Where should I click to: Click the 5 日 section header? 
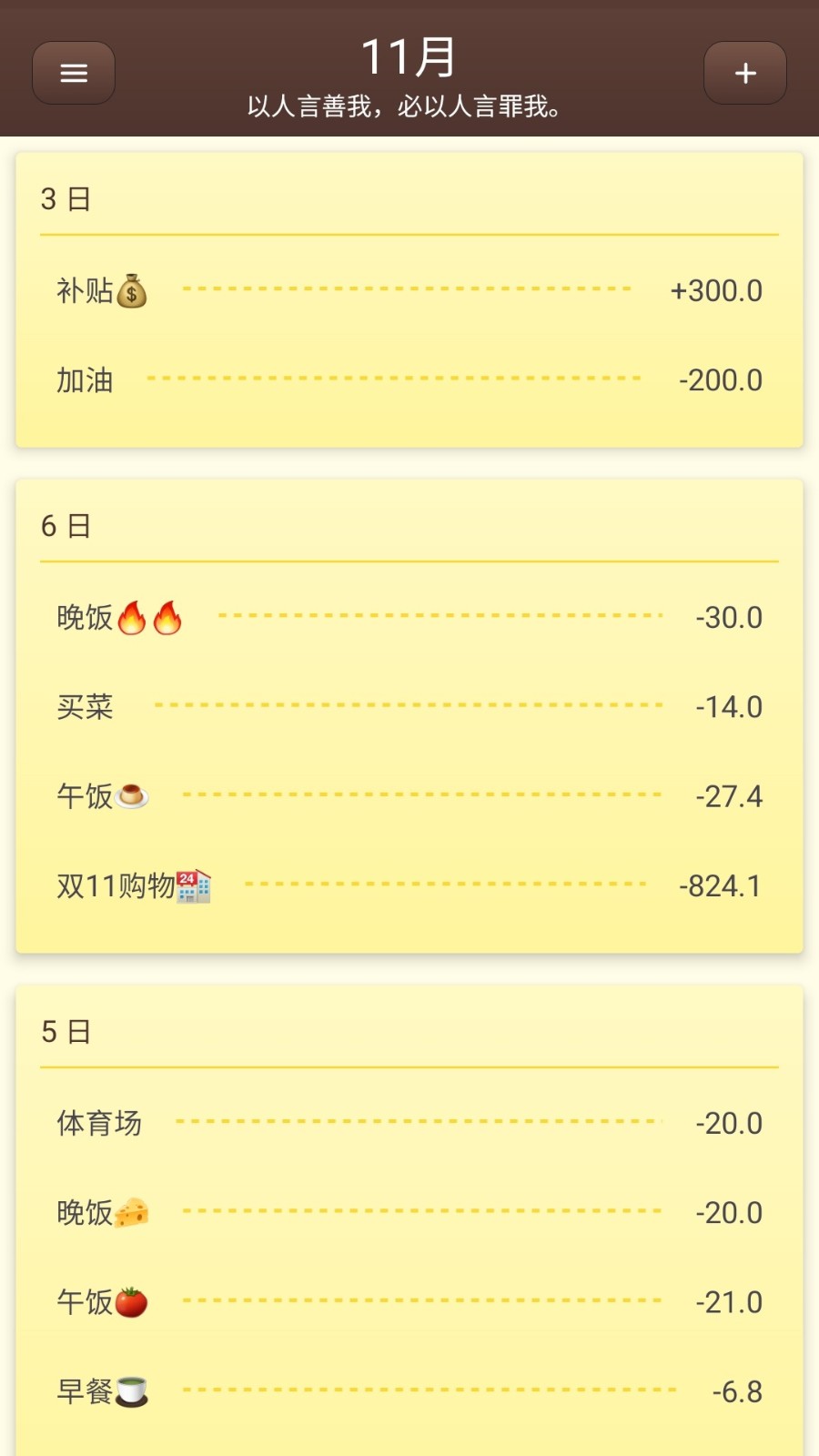(x=66, y=1031)
